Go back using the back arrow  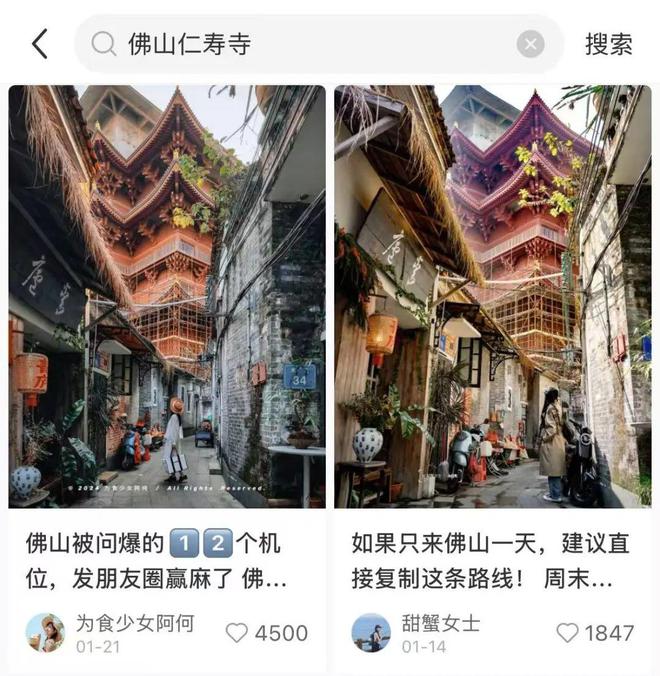point(39,44)
